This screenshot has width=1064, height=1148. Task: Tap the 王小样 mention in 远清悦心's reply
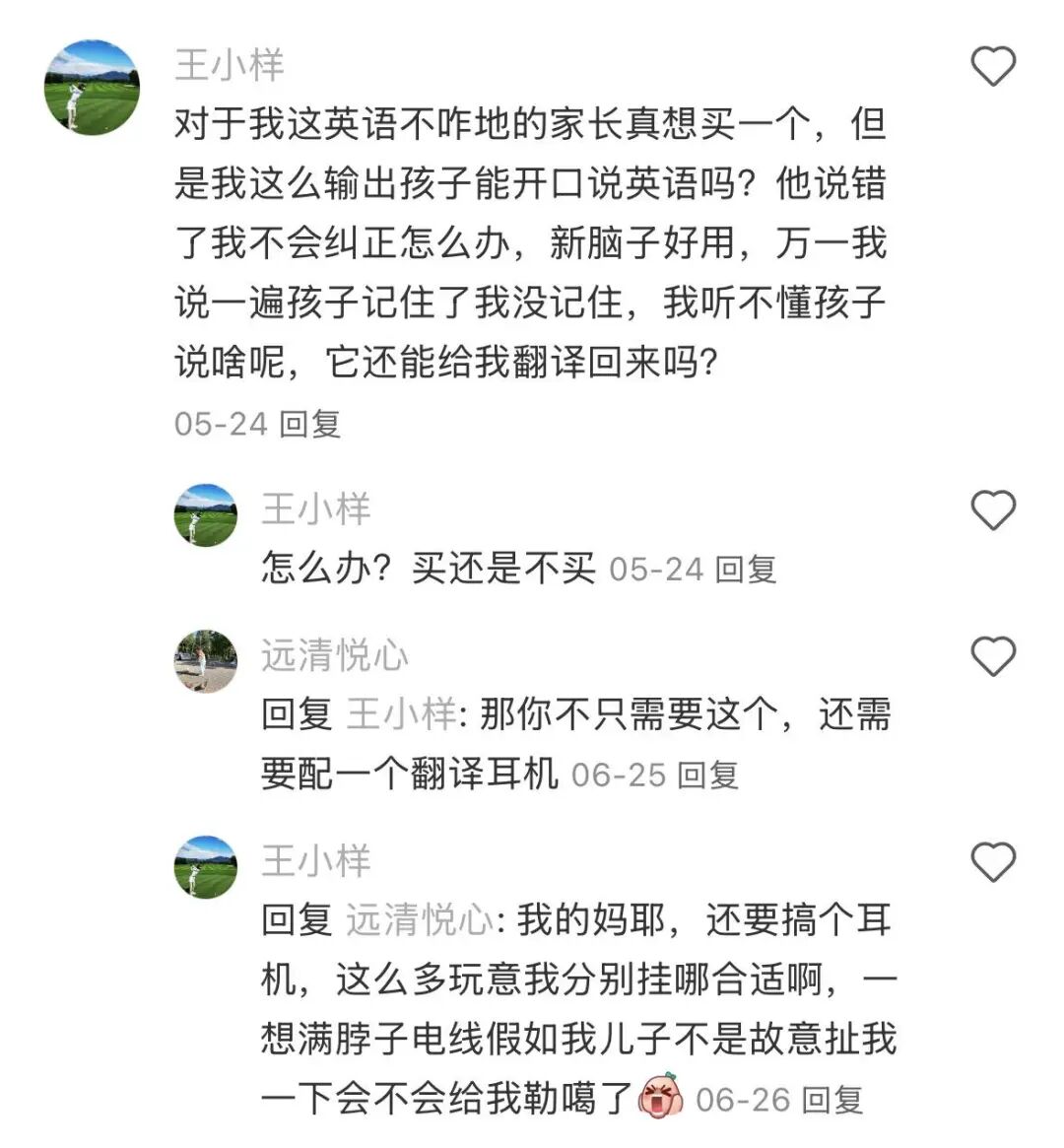pos(401,714)
